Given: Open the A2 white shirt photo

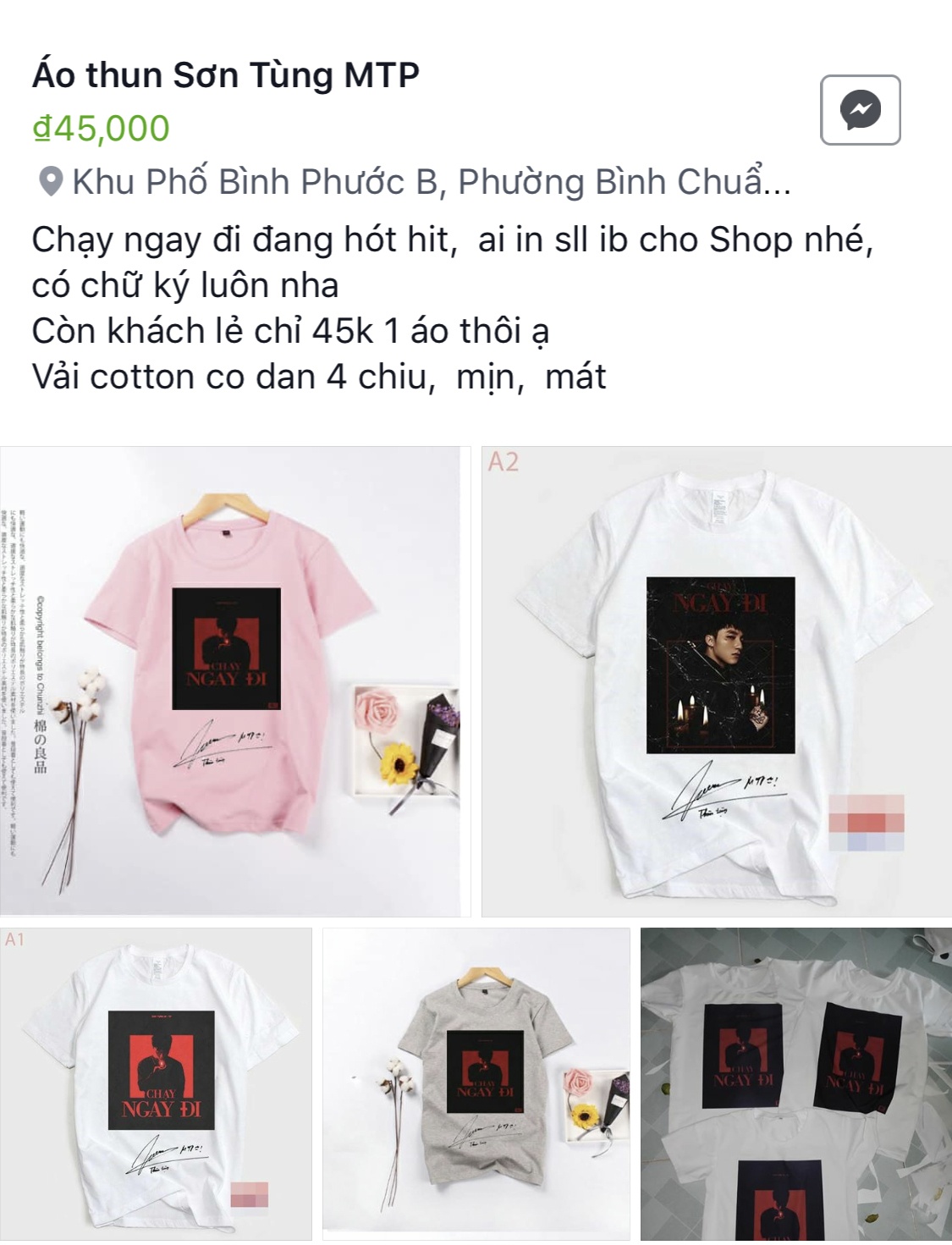Looking at the screenshot, I should (x=715, y=677).
